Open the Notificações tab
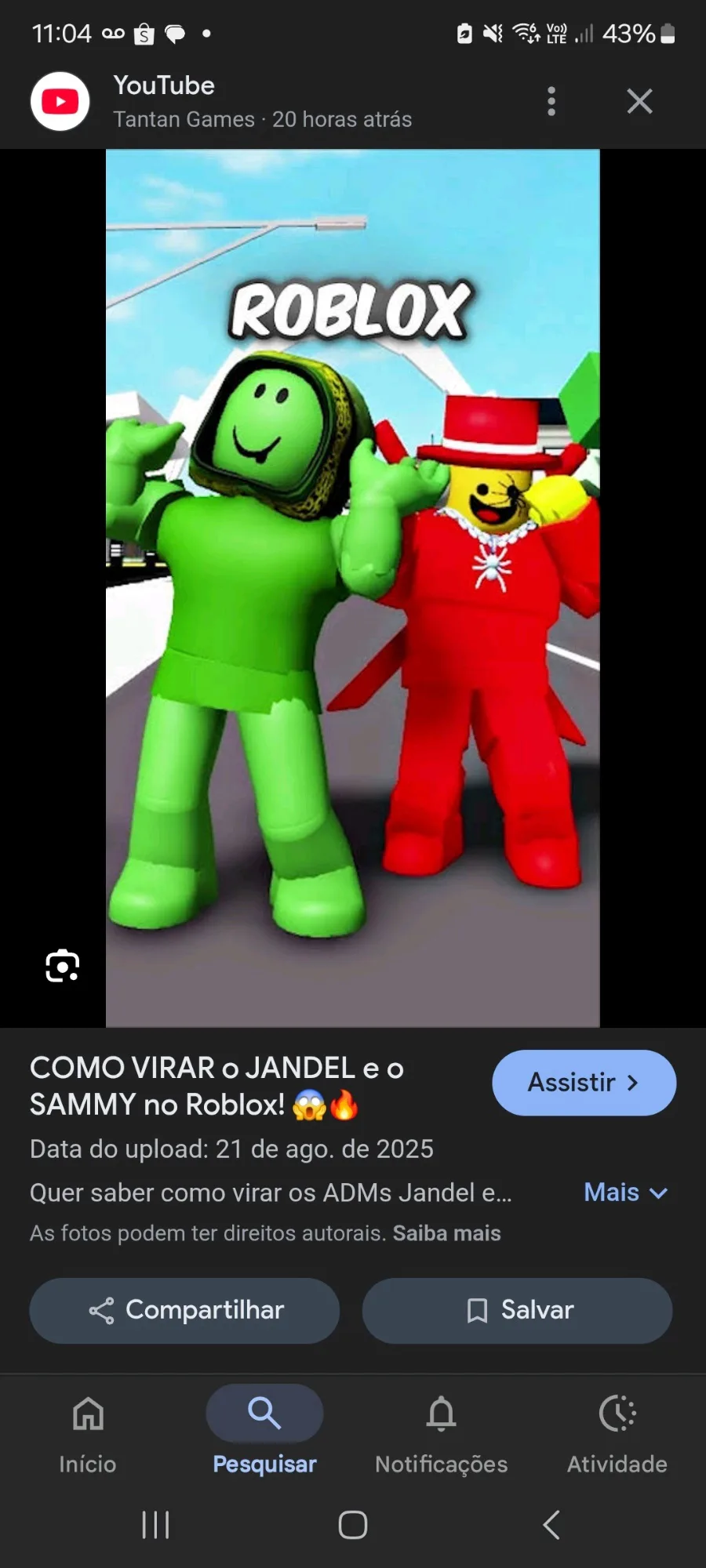The height and width of the screenshot is (1568, 706). click(x=441, y=1431)
